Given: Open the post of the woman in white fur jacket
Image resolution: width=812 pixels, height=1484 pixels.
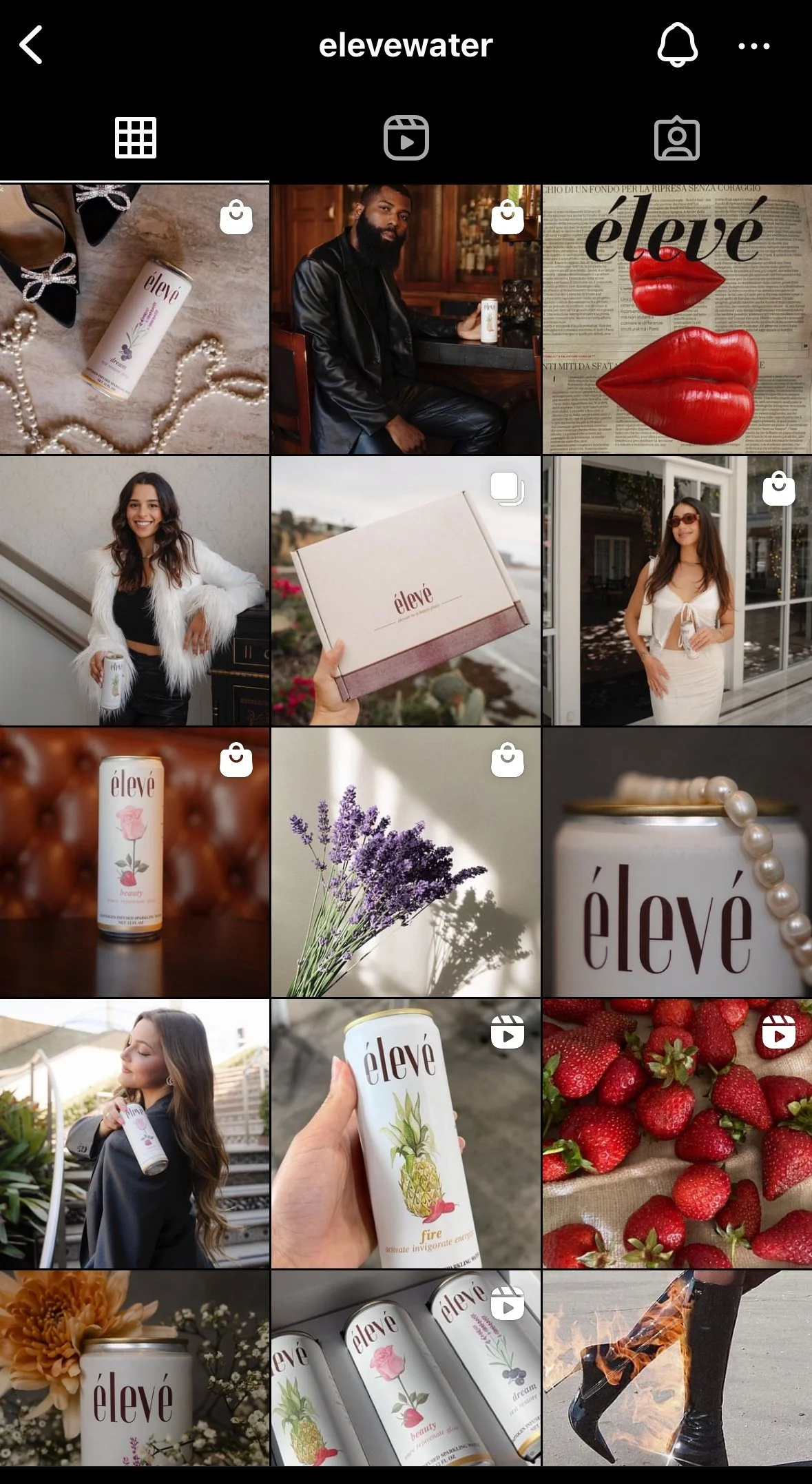Looking at the screenshot, I should (134, 590).
